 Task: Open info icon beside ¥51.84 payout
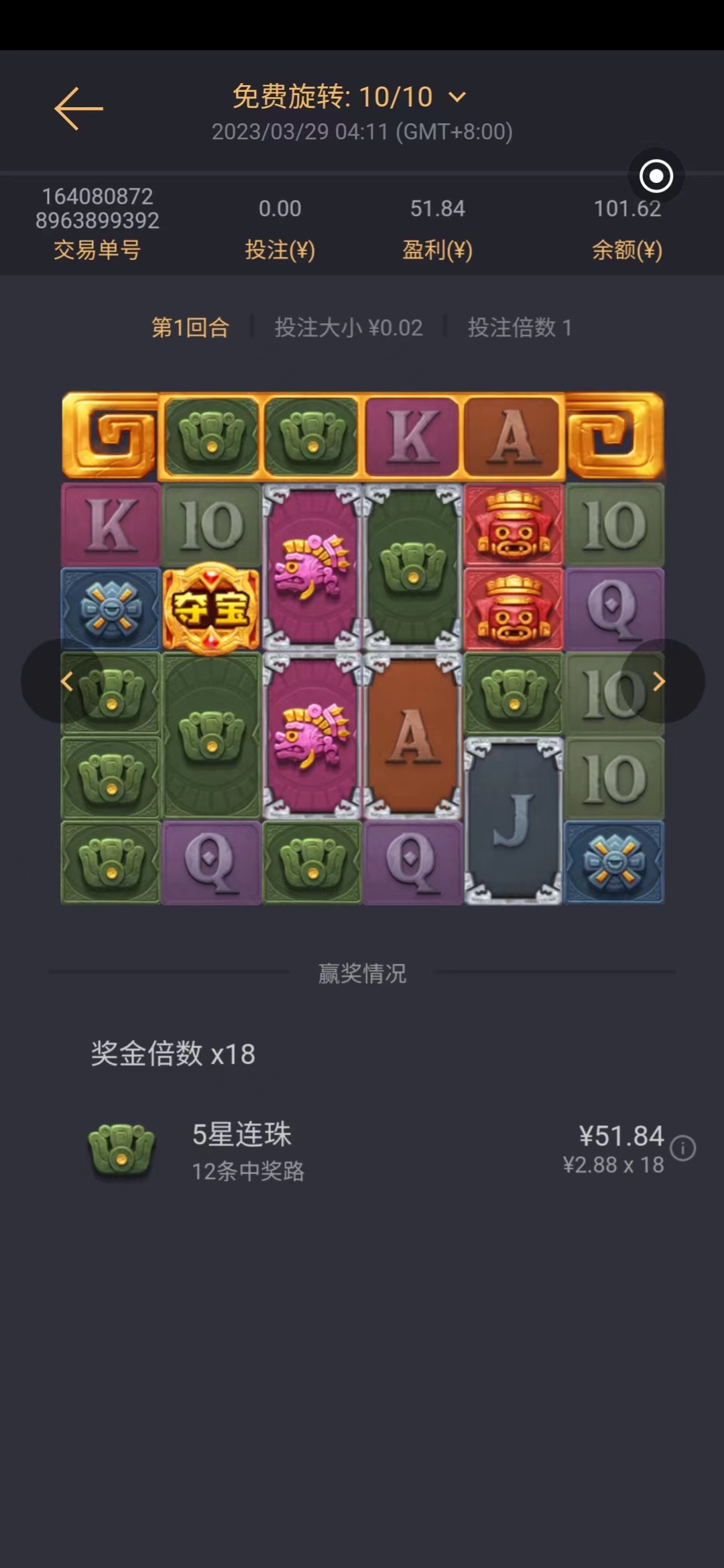pyautogui.click(x=682, y=1148)
